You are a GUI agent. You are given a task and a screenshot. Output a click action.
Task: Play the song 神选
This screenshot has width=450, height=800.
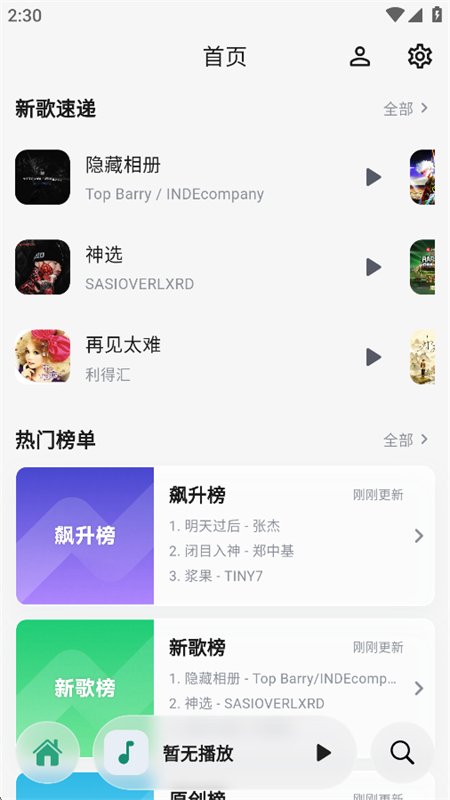(373, 267)
